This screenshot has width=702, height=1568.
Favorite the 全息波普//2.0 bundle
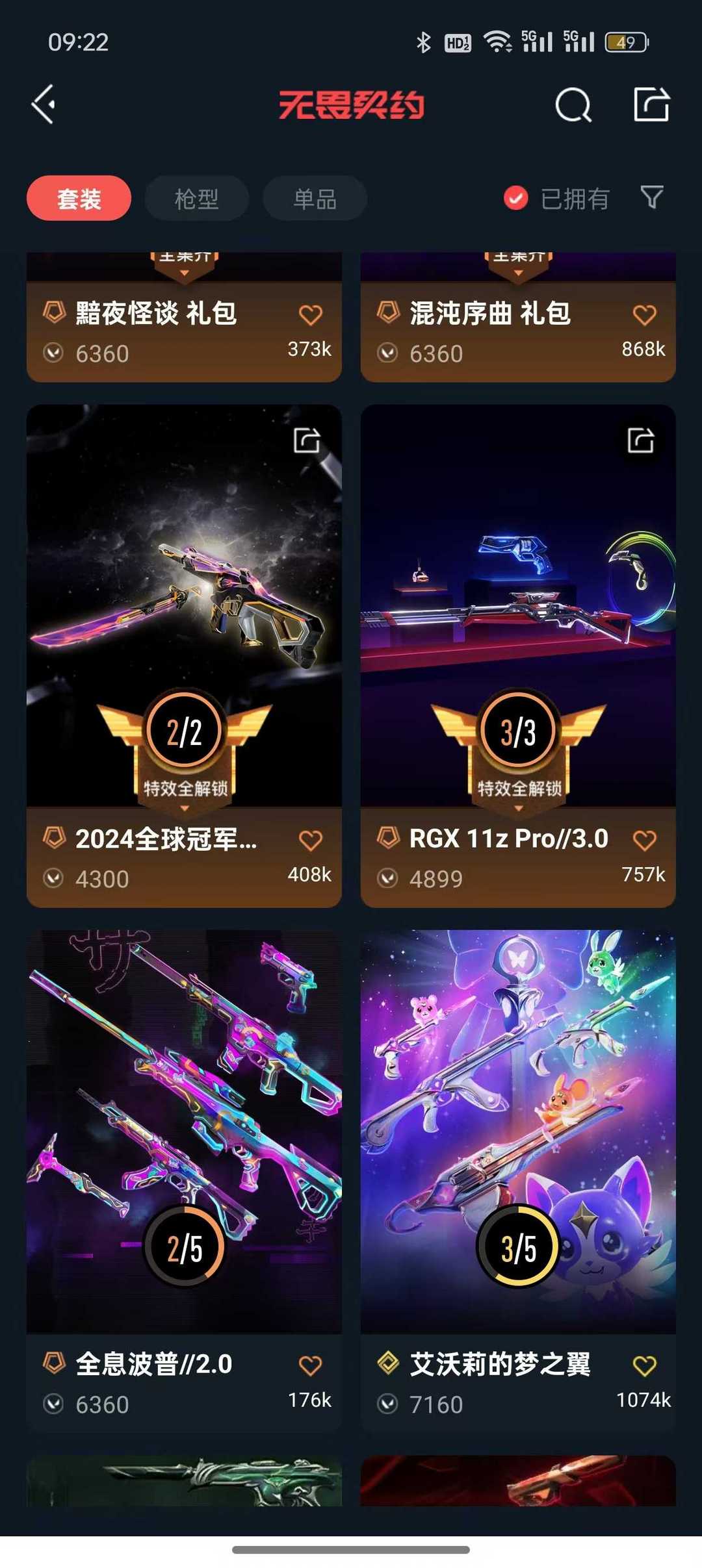[311, 1366]
